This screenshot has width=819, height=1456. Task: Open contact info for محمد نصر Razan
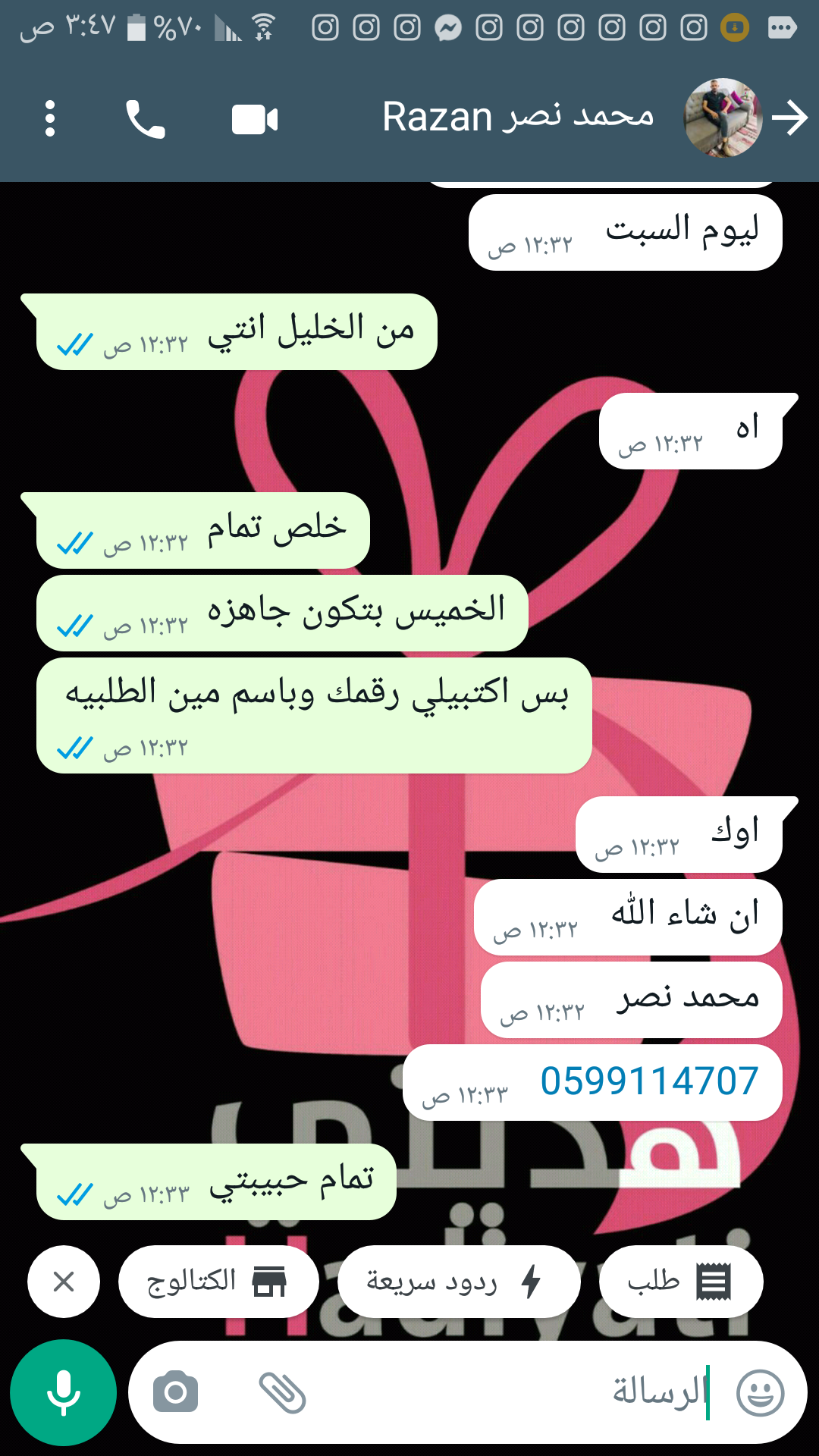click(517, 118)
